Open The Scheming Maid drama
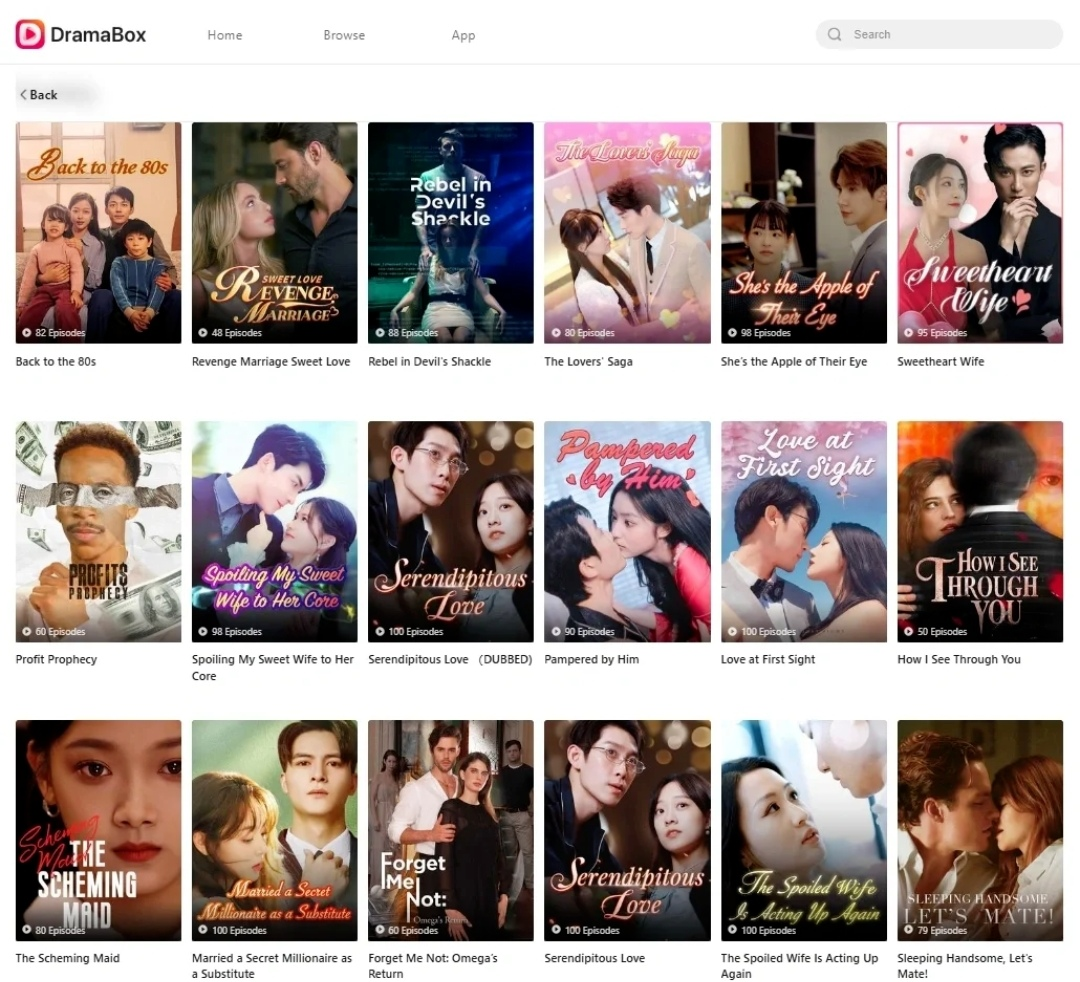The height and width of the screenshot is (982, 1080). (x=98, y=830)
